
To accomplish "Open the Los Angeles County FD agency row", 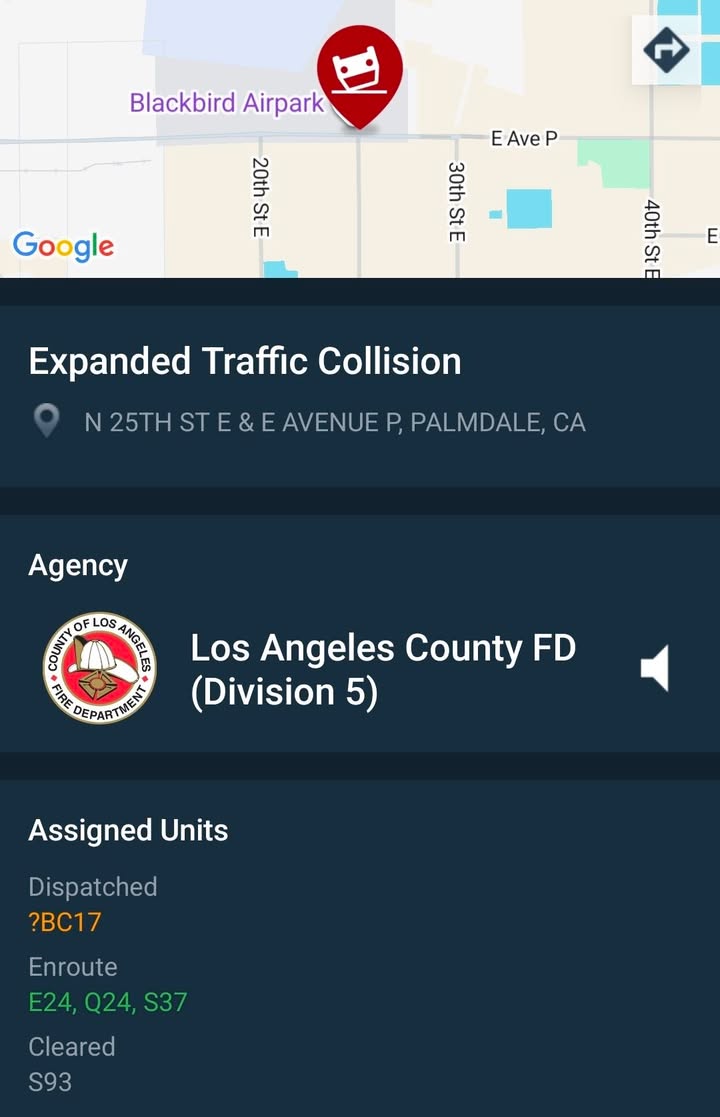I will 360,668.
